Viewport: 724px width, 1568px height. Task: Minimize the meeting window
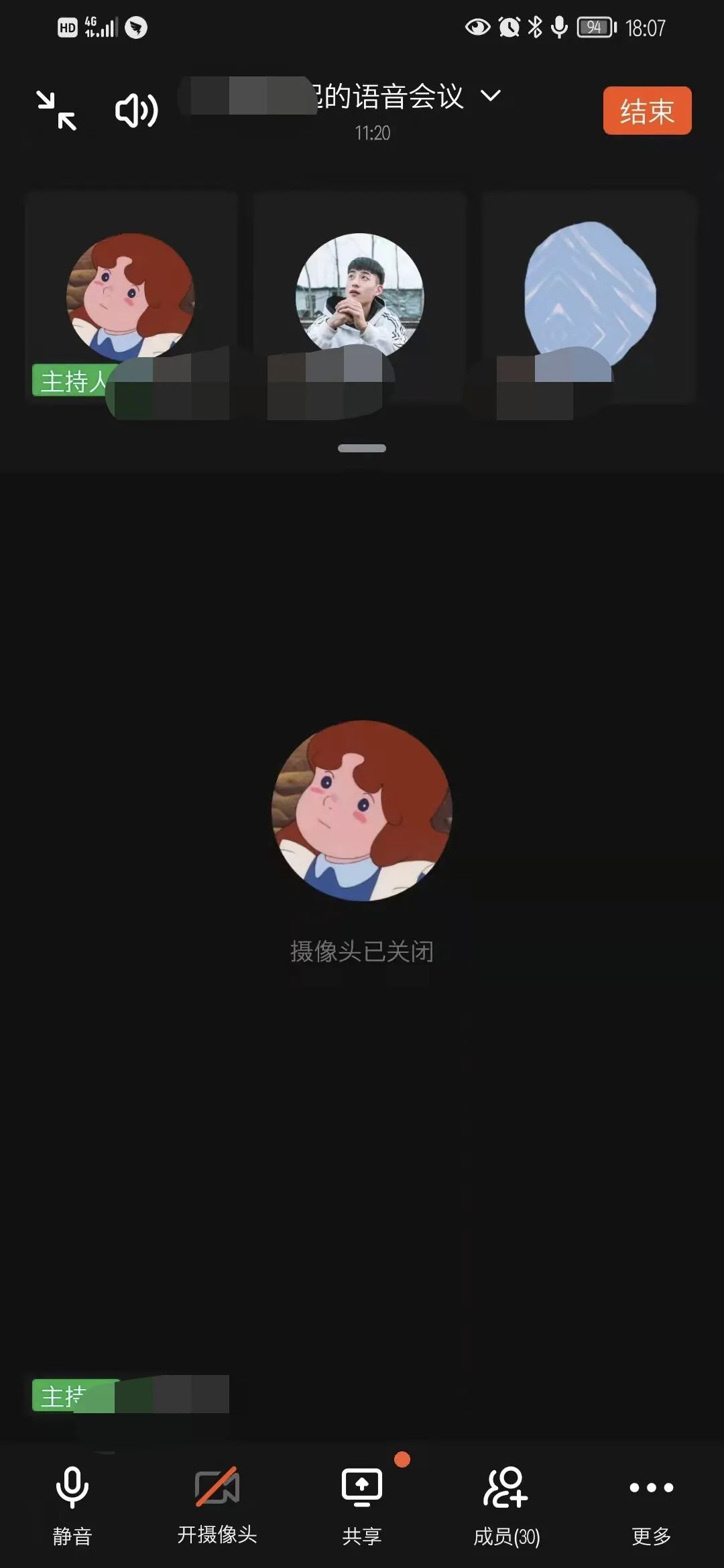(x=56, y=111)
